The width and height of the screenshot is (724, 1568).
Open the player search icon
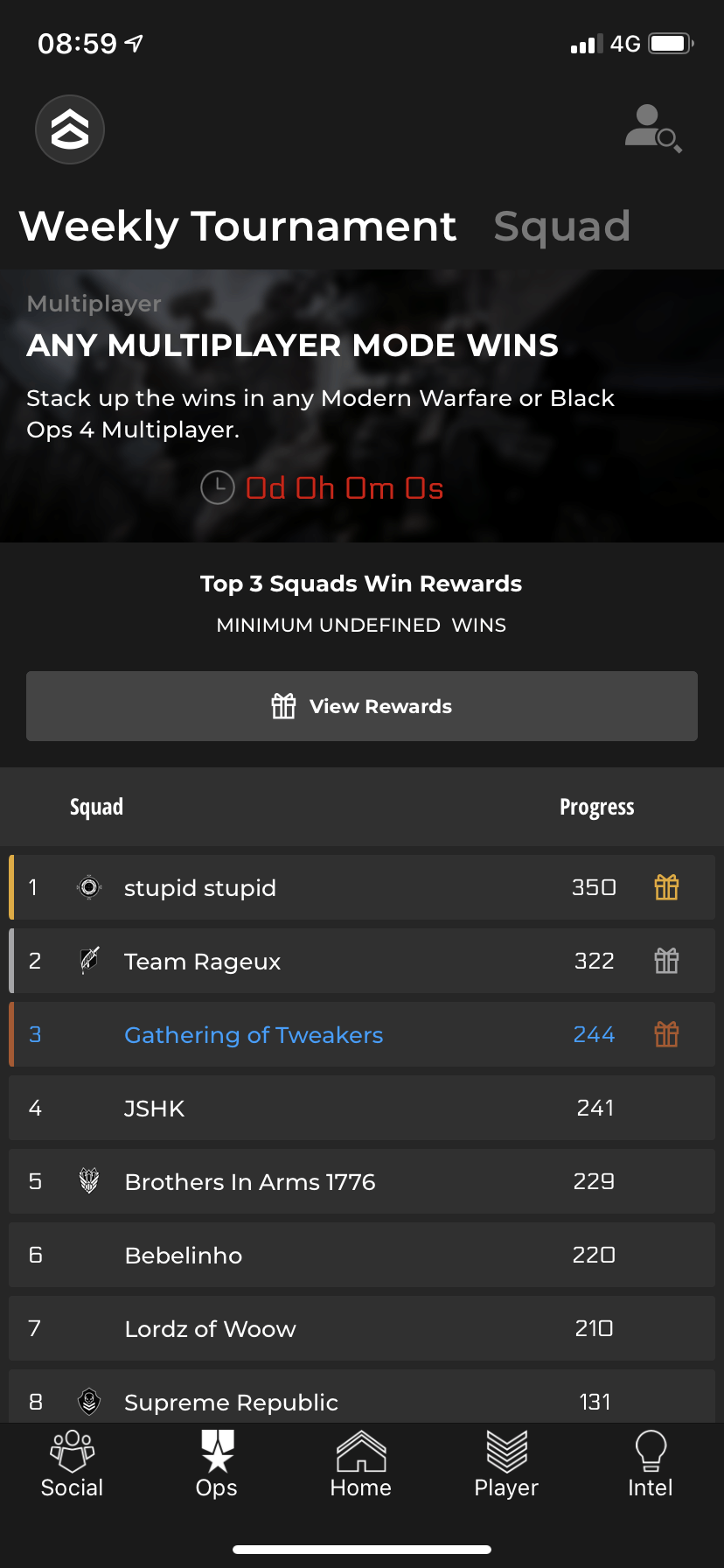coord(652,129)
